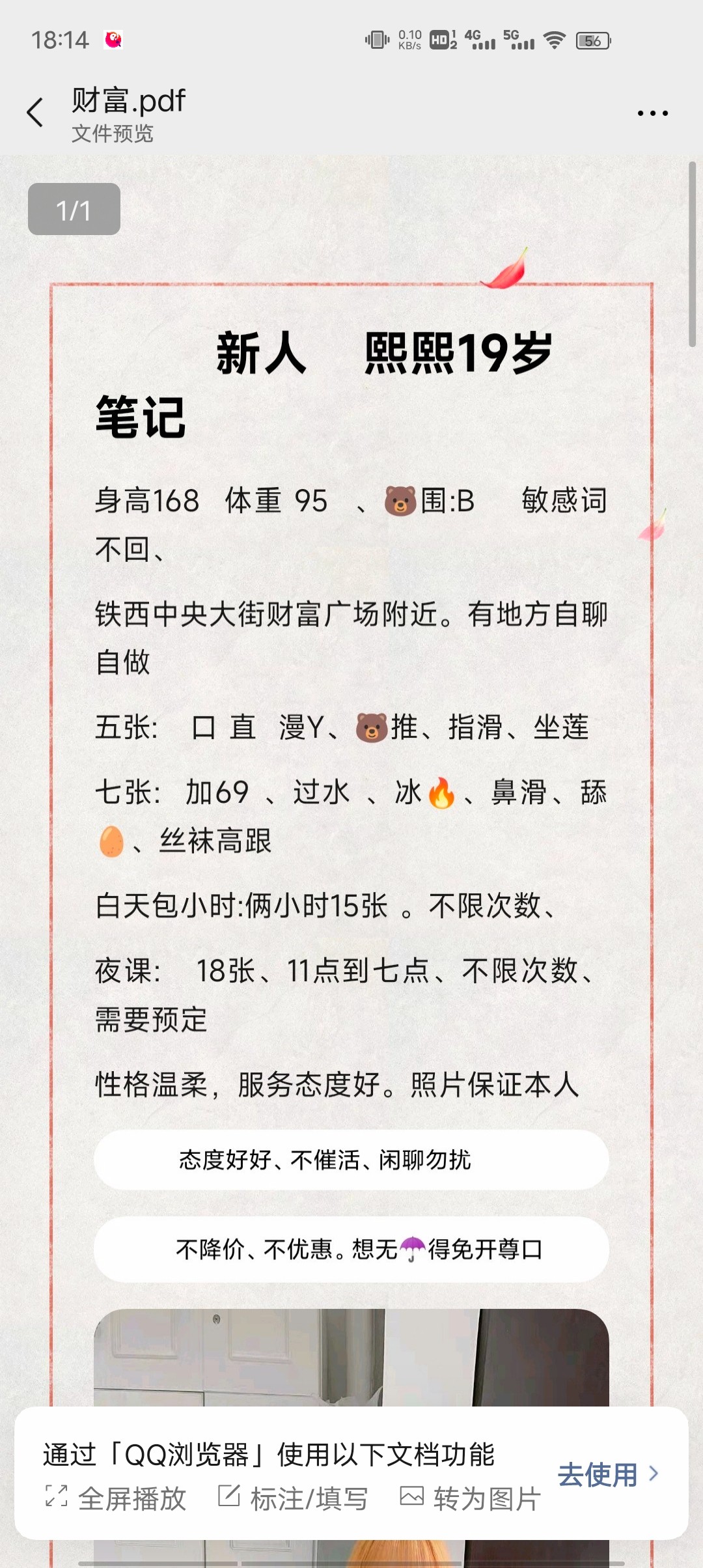Select the 全屏播放 option

116,1498
